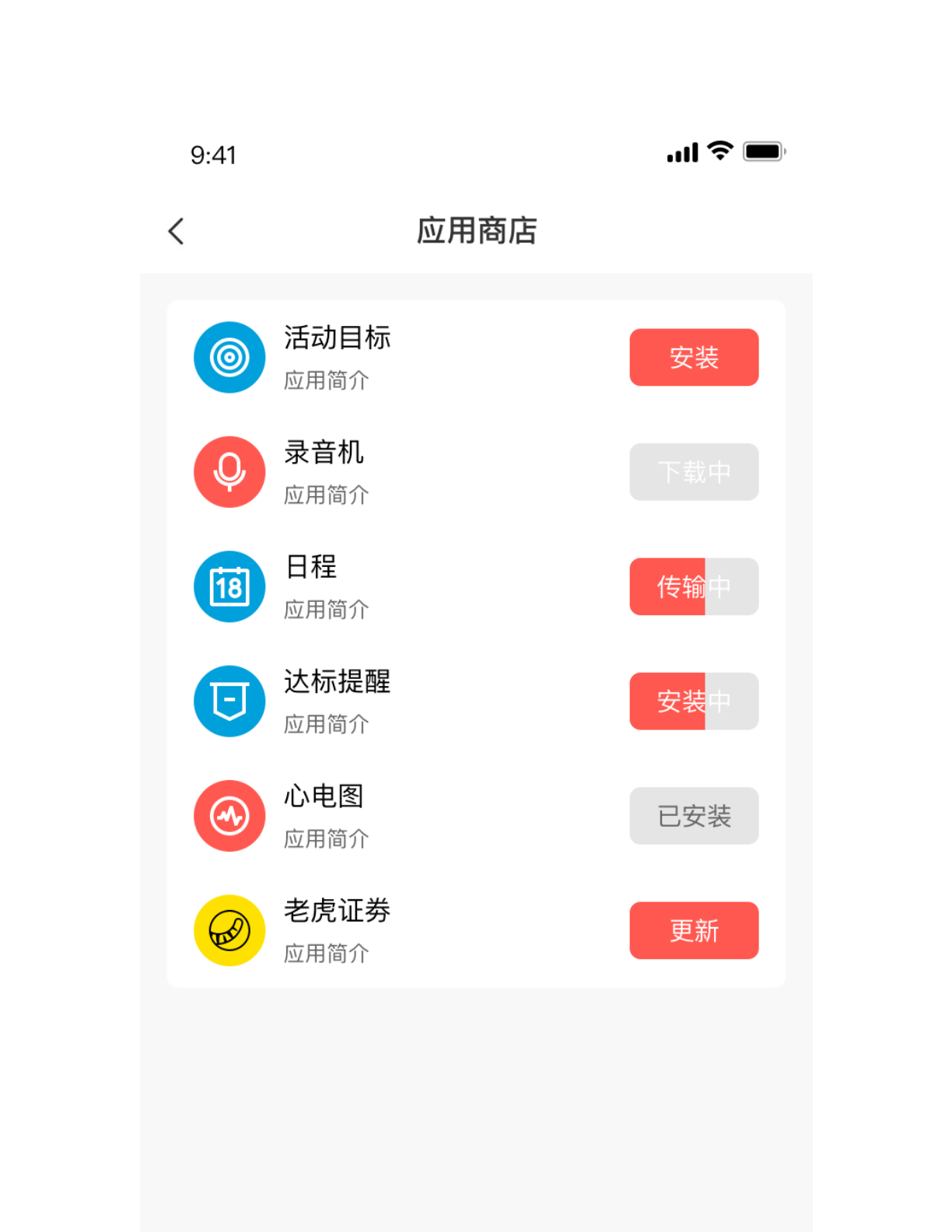
Task: View the 心电图 app details
Action: point(324,797)
